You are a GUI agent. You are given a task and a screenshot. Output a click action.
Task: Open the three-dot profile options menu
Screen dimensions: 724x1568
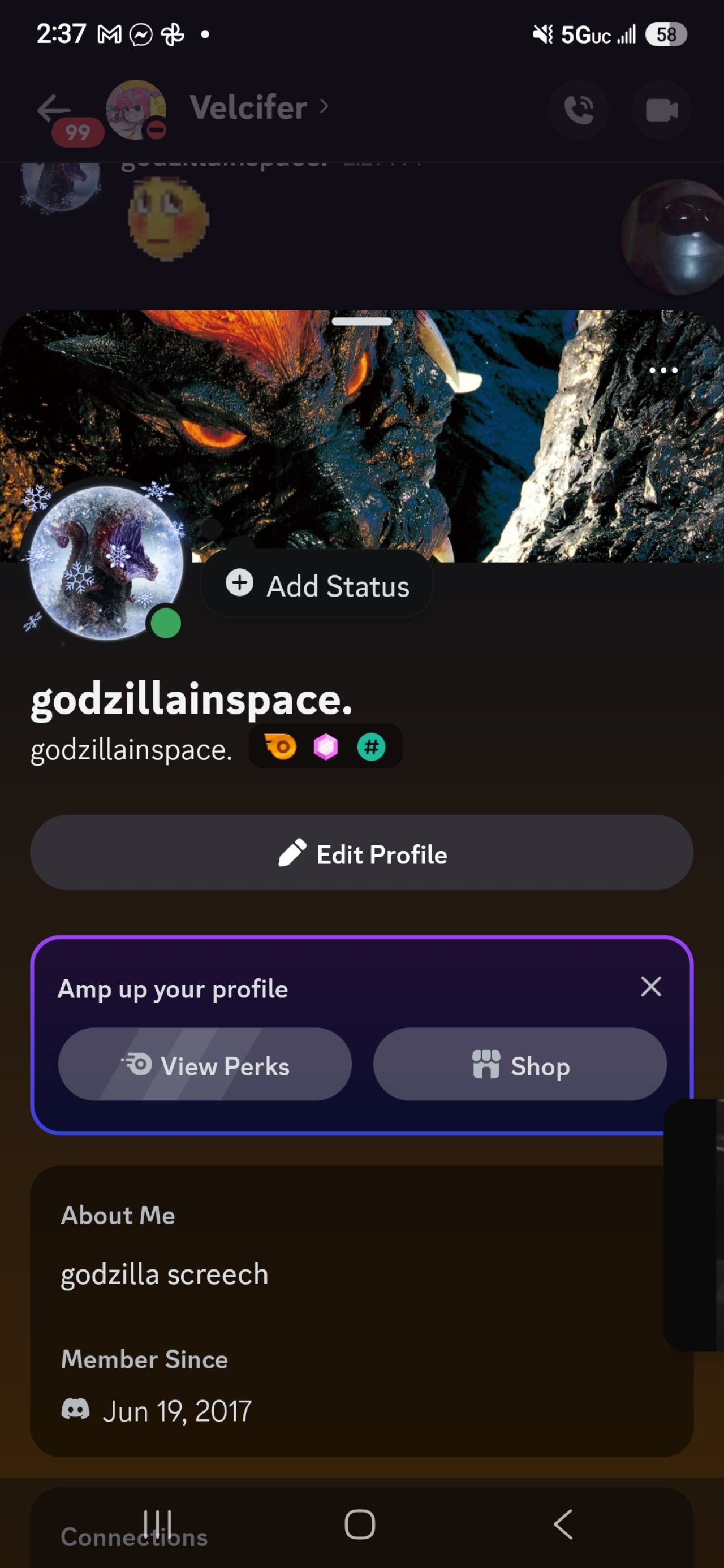(x=662, y=370)
